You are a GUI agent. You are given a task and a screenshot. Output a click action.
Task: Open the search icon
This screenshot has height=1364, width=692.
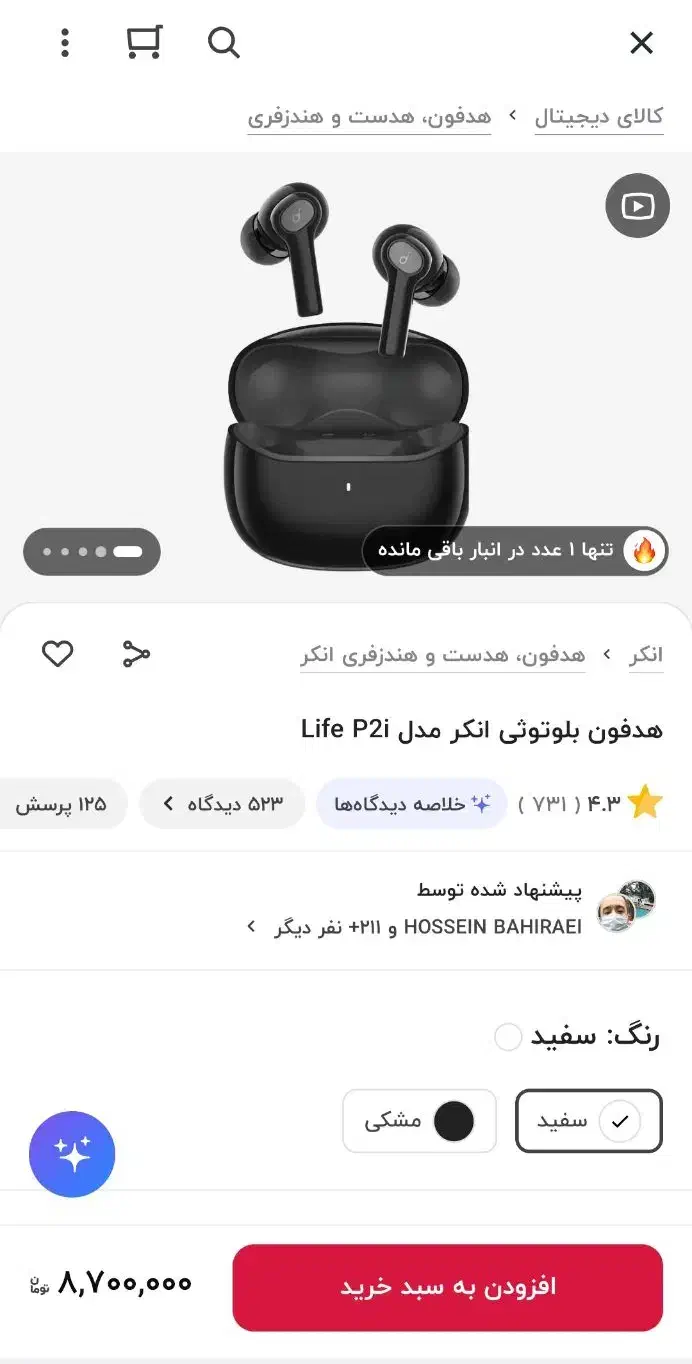pos(223,42)
